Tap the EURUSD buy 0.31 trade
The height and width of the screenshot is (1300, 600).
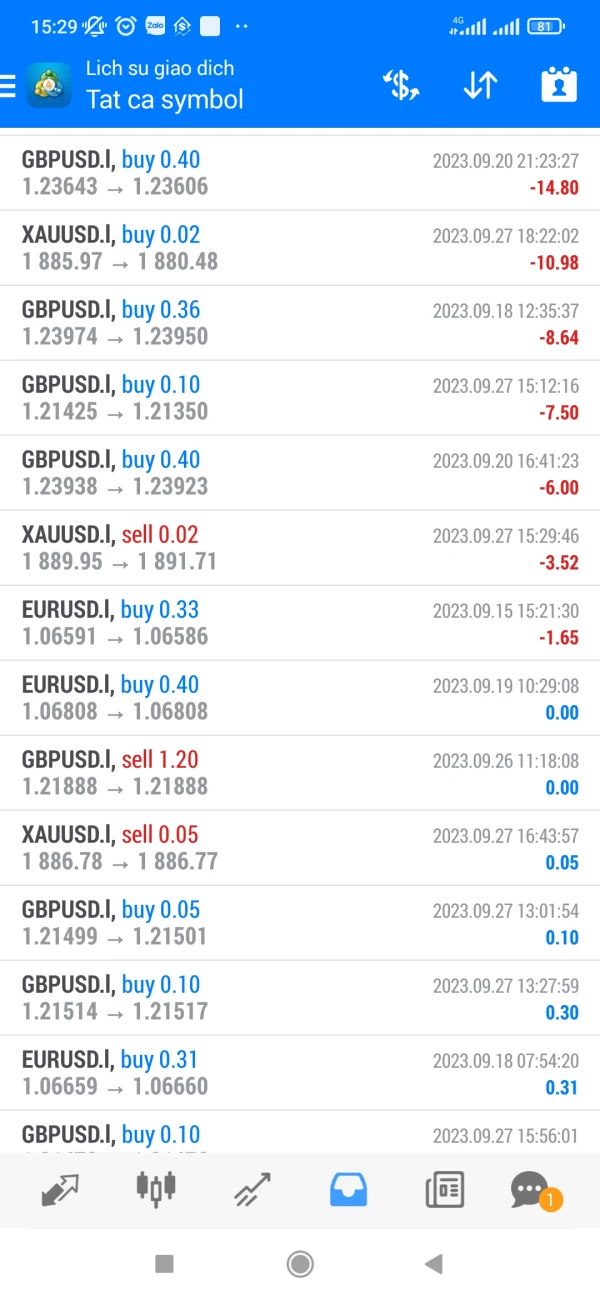300,1073
